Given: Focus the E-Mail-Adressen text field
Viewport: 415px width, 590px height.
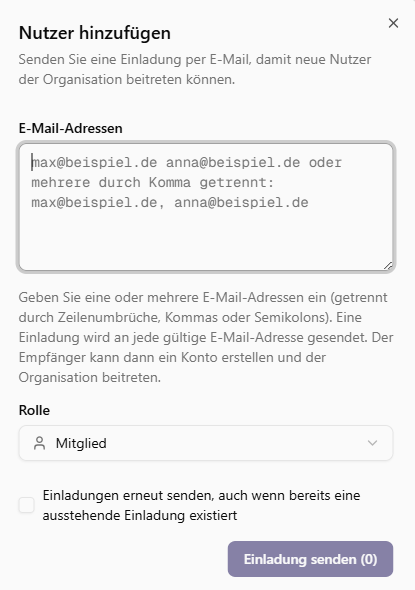Looking at the screenshot, I should (x=206, y=207).
